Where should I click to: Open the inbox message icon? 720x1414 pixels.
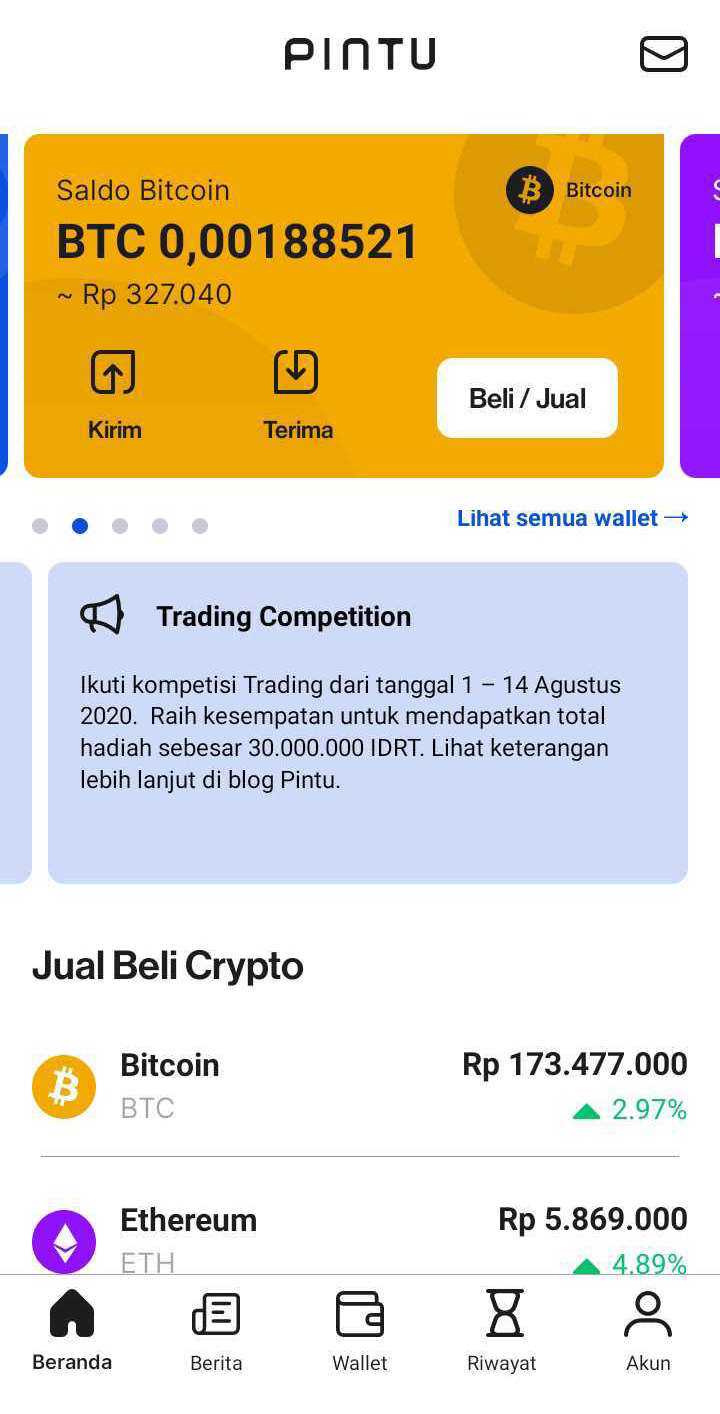coord(662,54)
